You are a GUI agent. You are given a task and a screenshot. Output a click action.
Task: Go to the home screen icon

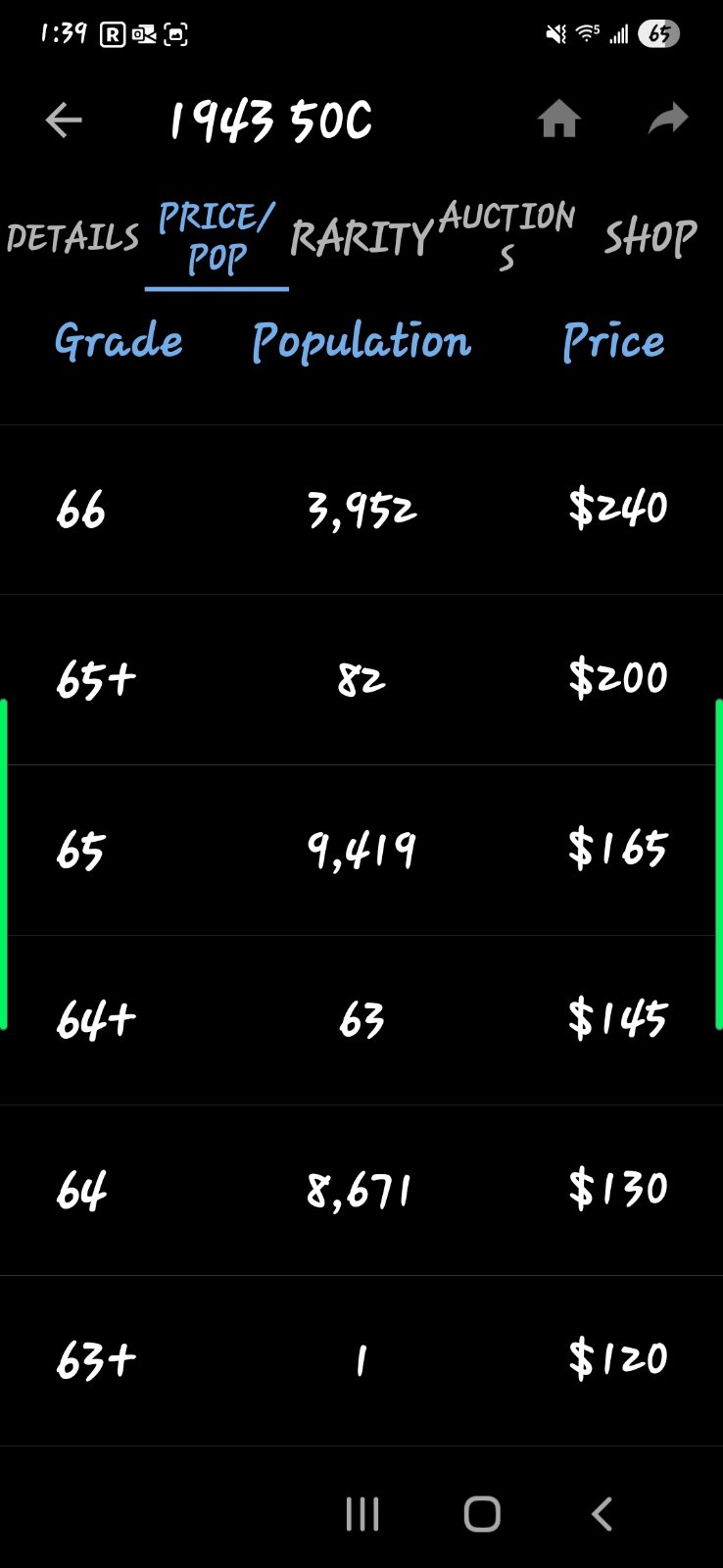[559, 121]
